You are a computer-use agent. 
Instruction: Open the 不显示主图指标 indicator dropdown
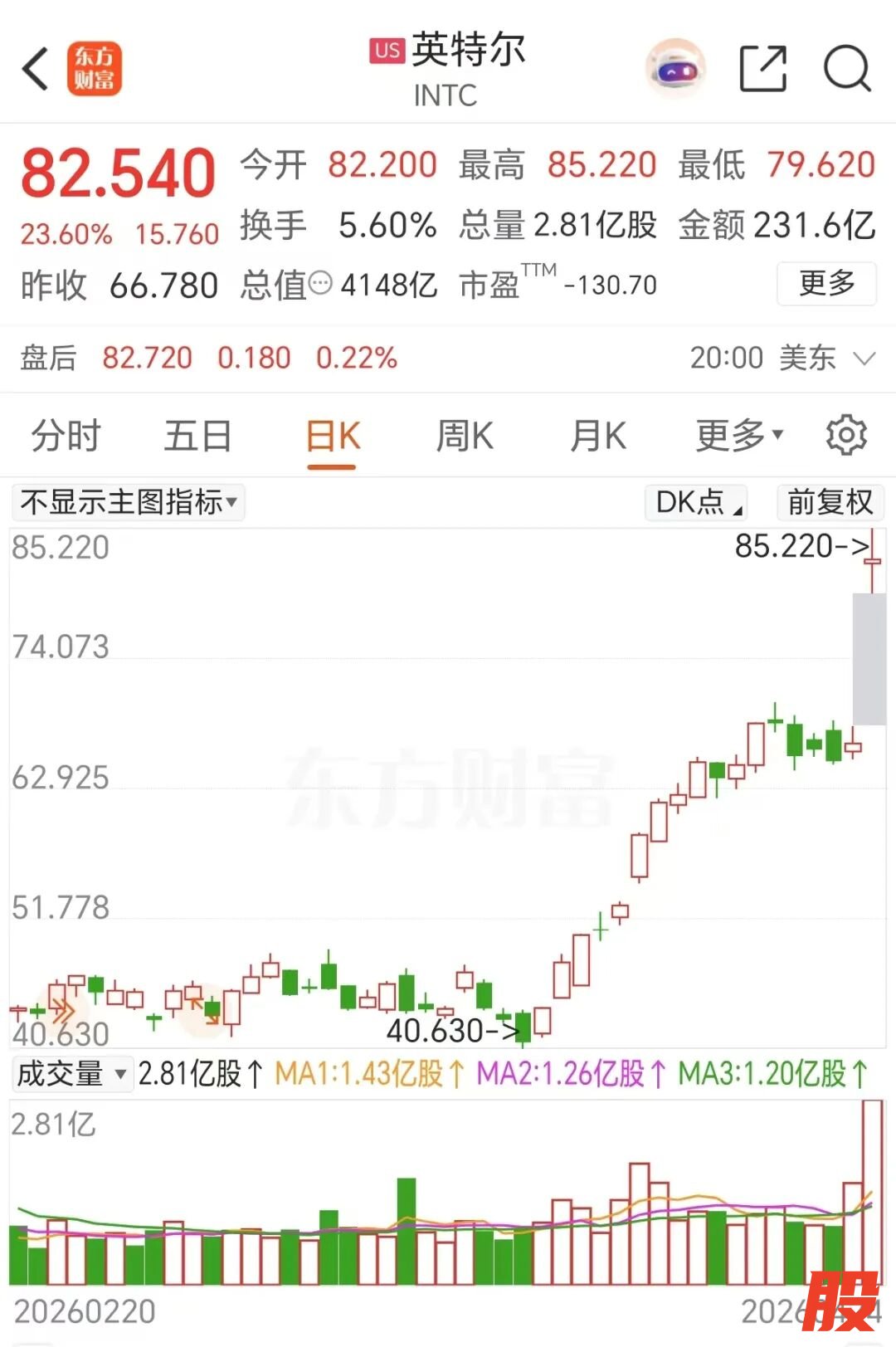[129, 502]
